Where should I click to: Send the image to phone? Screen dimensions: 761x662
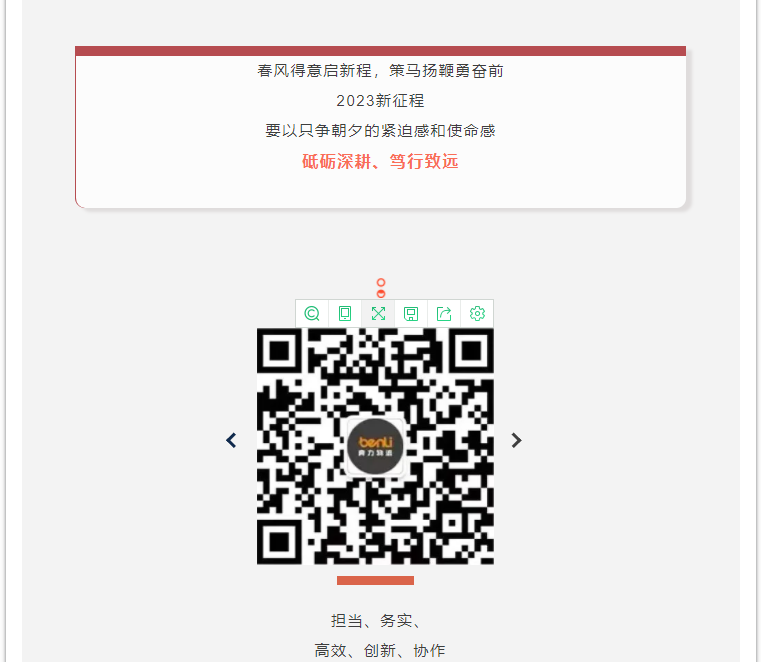pos(345,314)
